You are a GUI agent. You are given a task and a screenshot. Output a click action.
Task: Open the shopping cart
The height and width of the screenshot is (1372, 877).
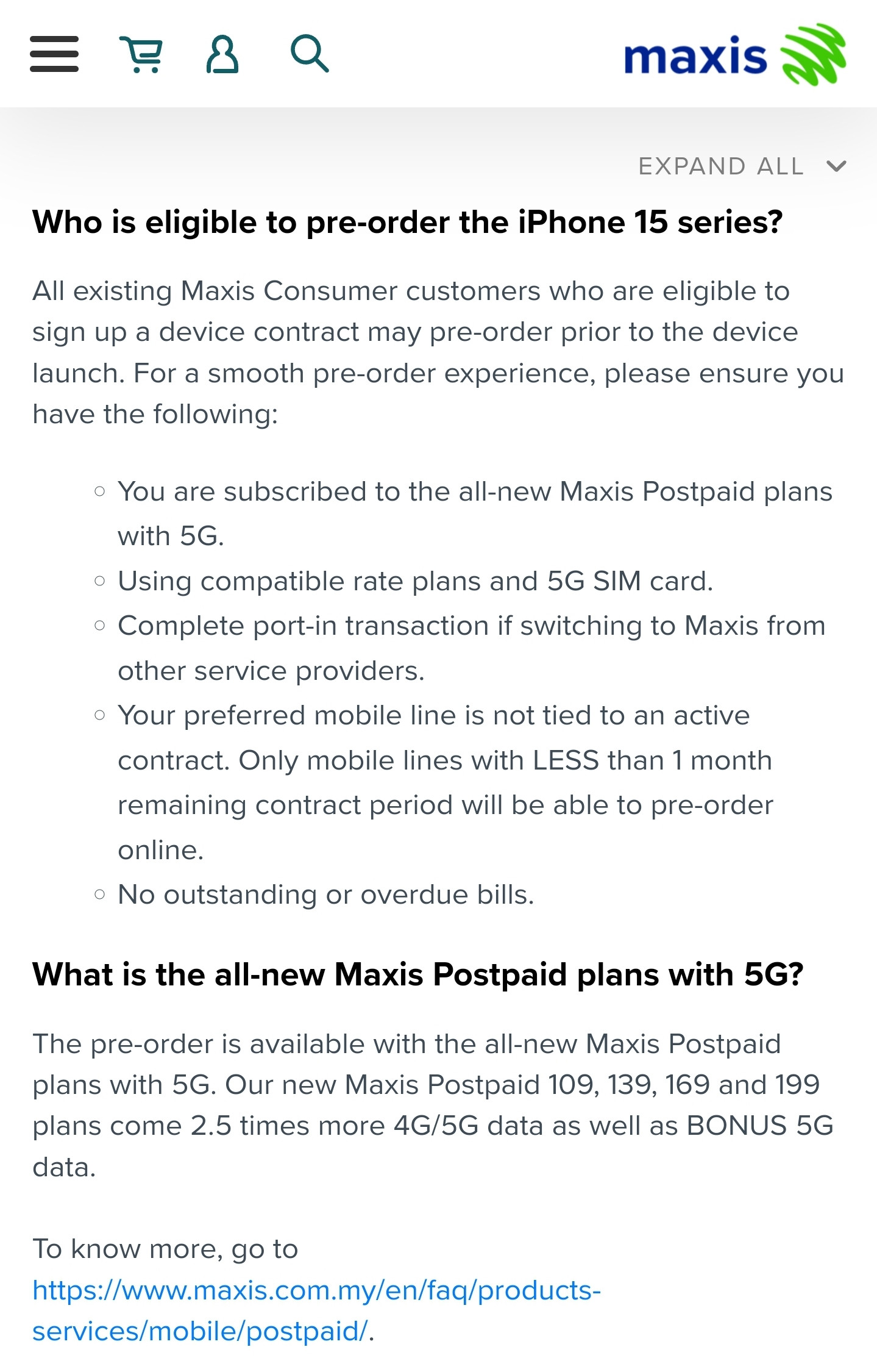click(x=141, y=54)
